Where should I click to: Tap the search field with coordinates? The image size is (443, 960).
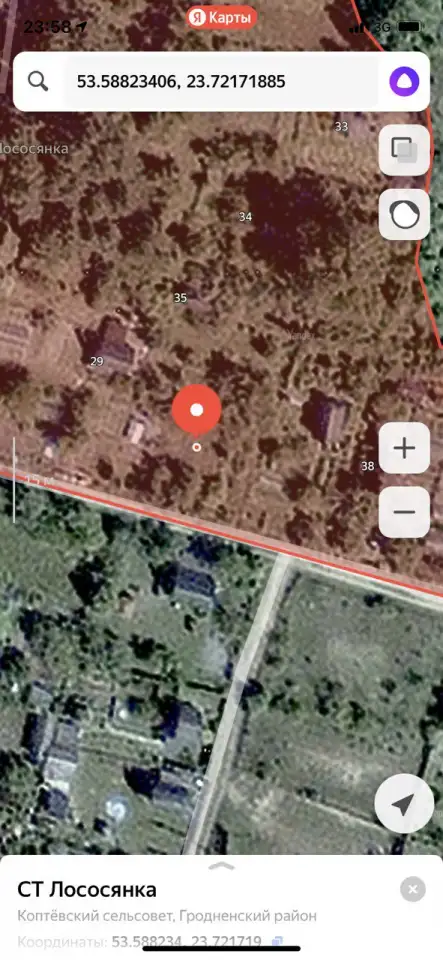click(220, 81)
